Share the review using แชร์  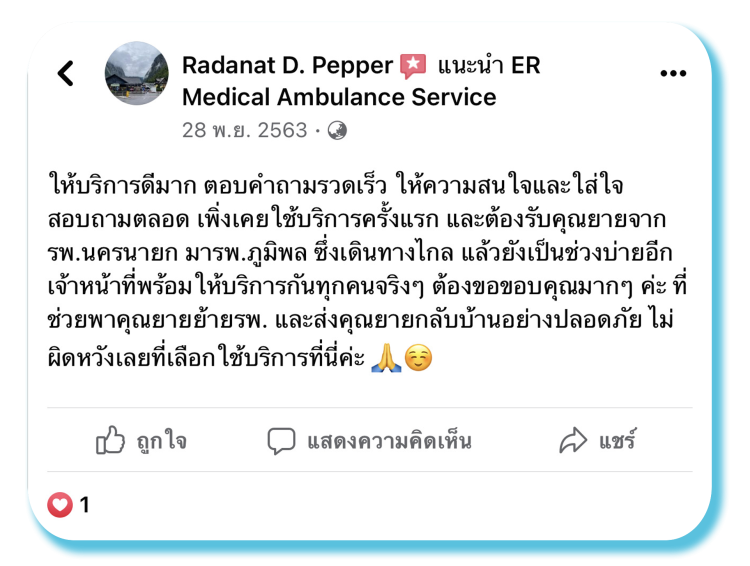(x=598, y=441)
